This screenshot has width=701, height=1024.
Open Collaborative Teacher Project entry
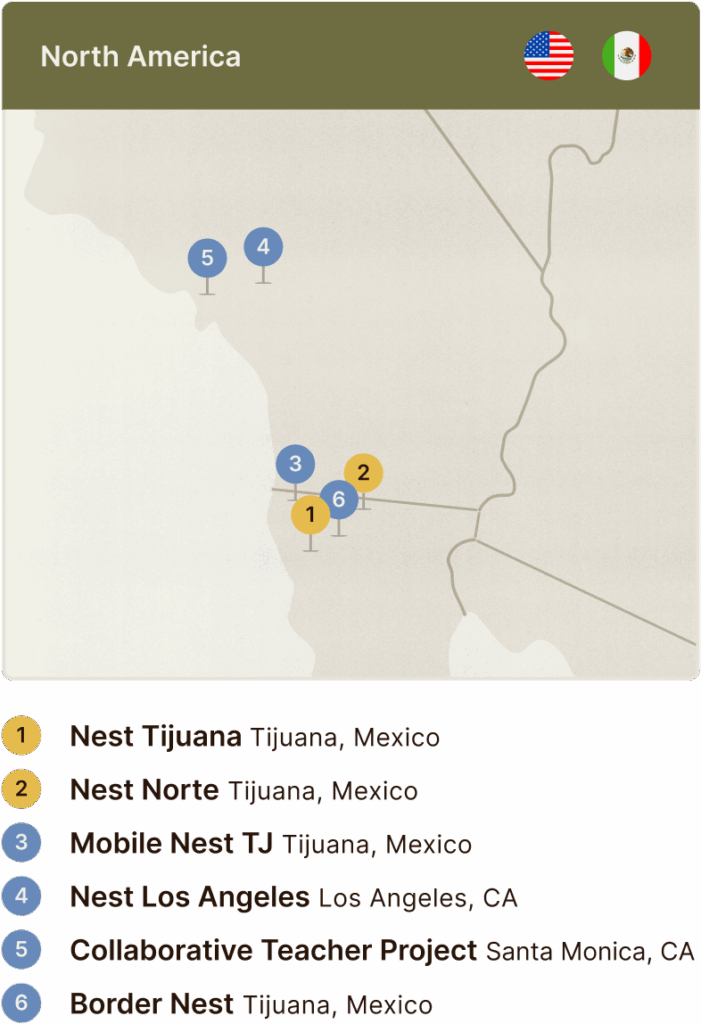pos(273,950)
